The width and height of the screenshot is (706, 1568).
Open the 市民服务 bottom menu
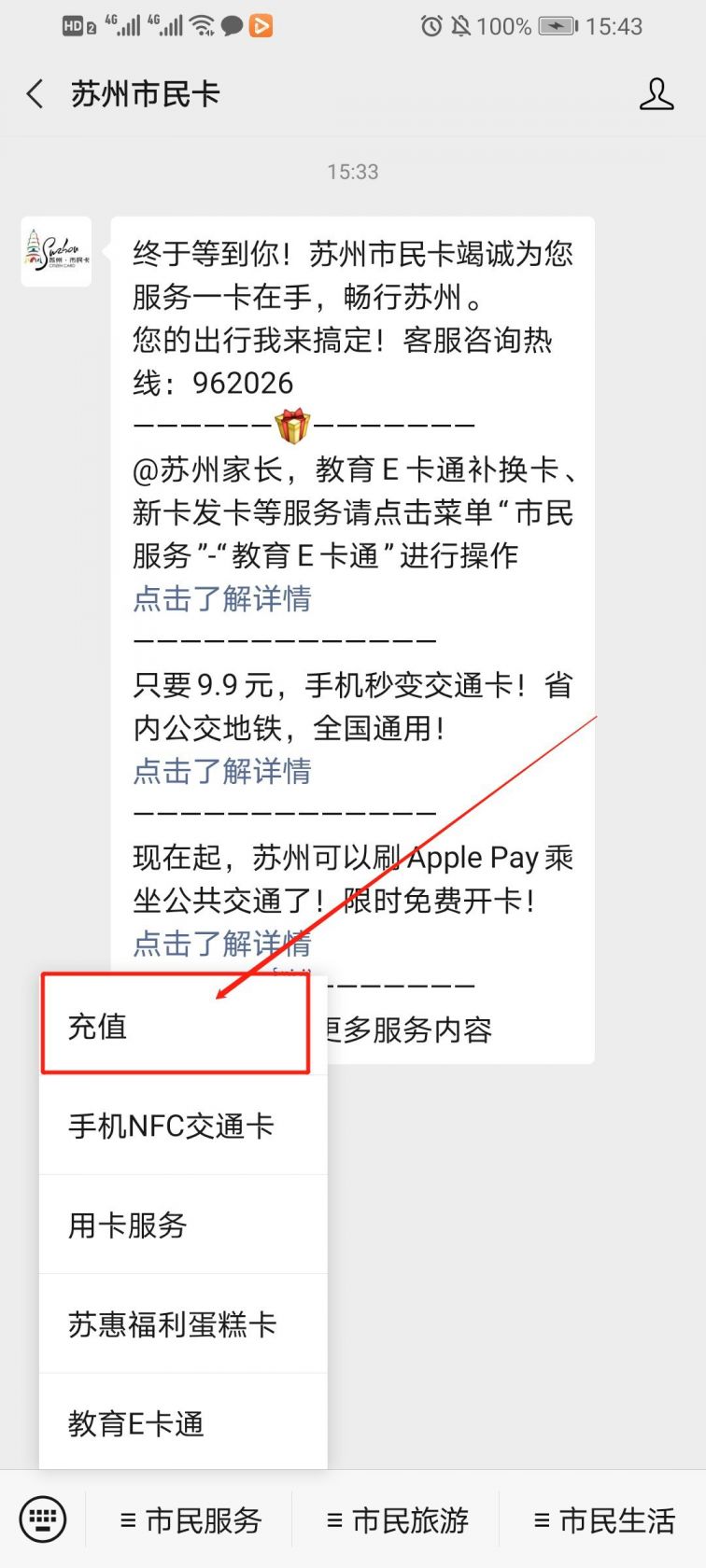point(191,1520)
